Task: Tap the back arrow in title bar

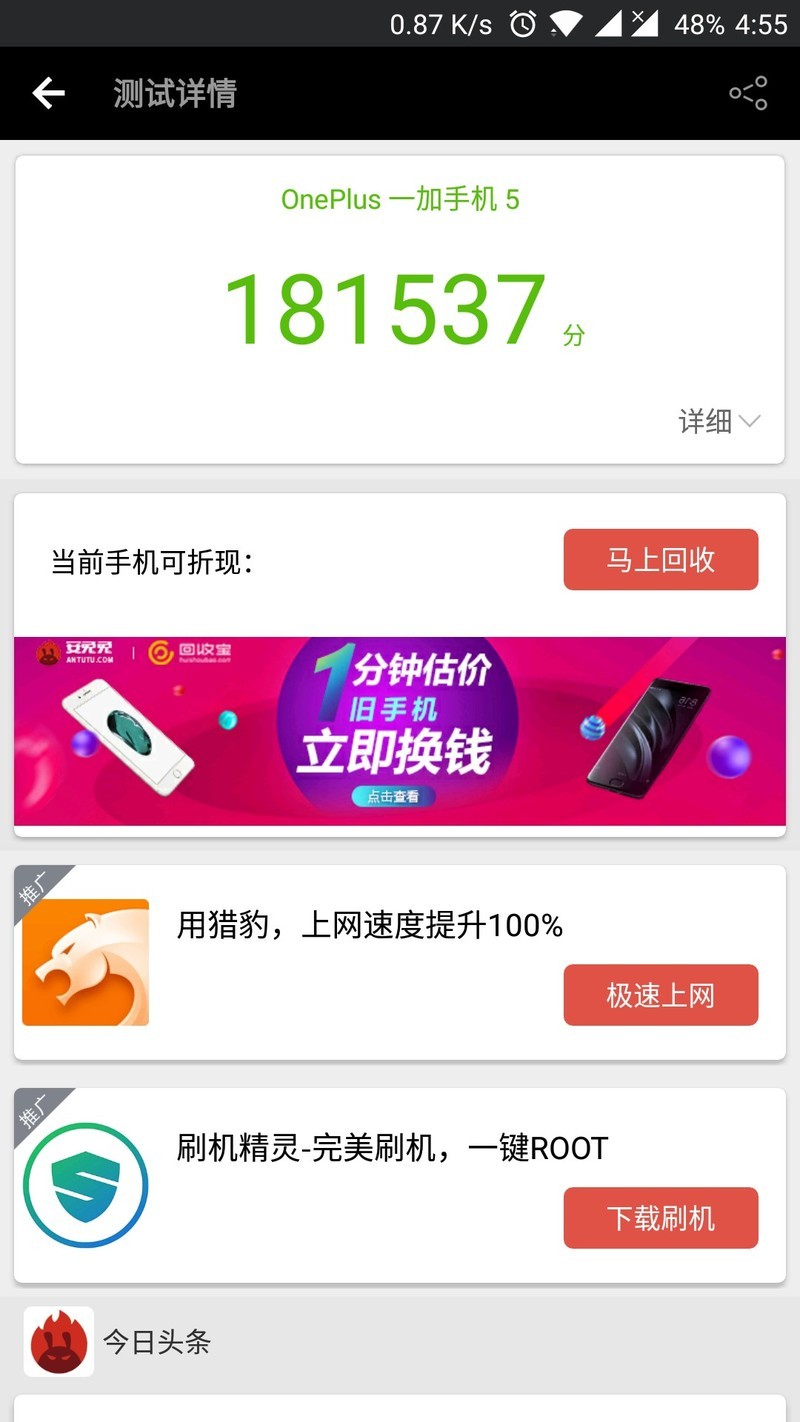Action: (47, 93)
